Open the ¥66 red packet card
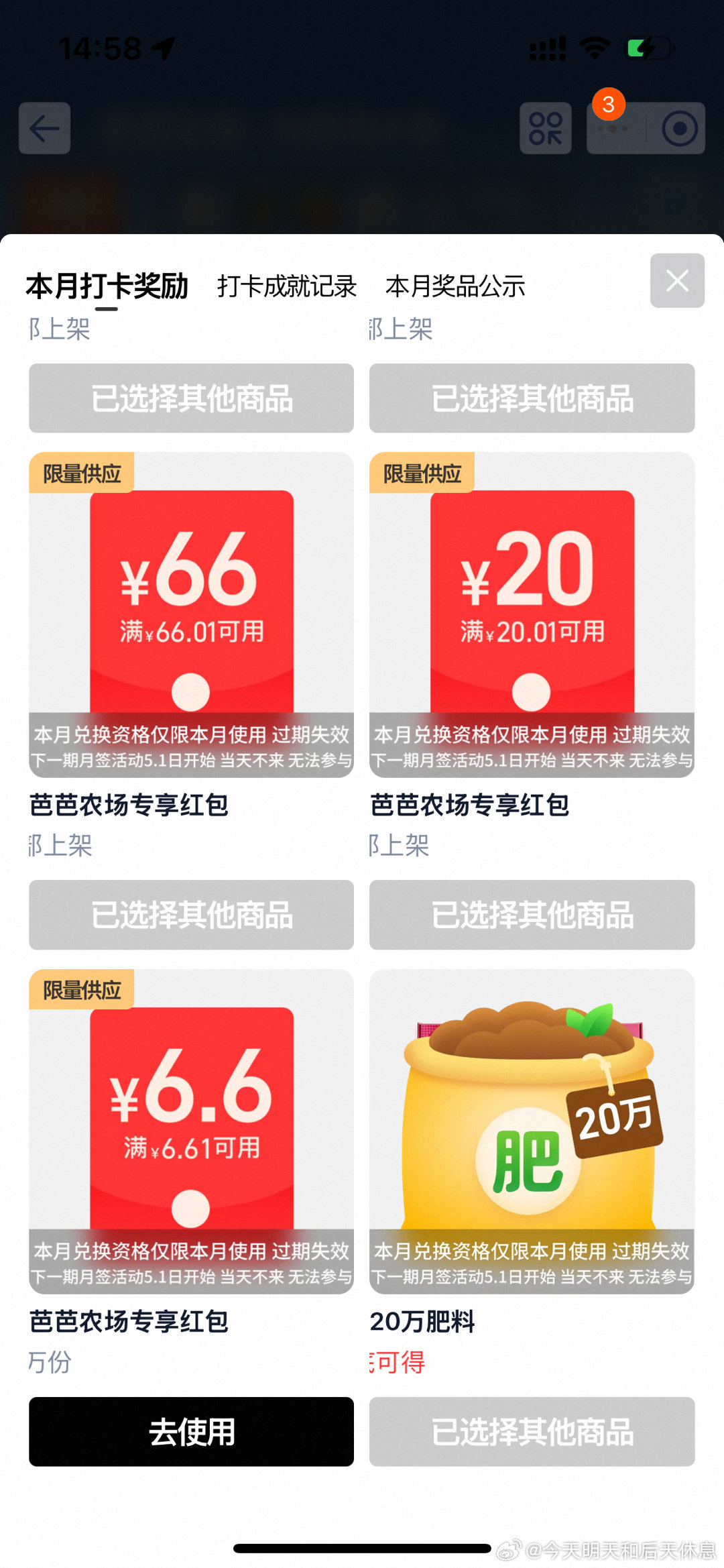 [191, 614]
